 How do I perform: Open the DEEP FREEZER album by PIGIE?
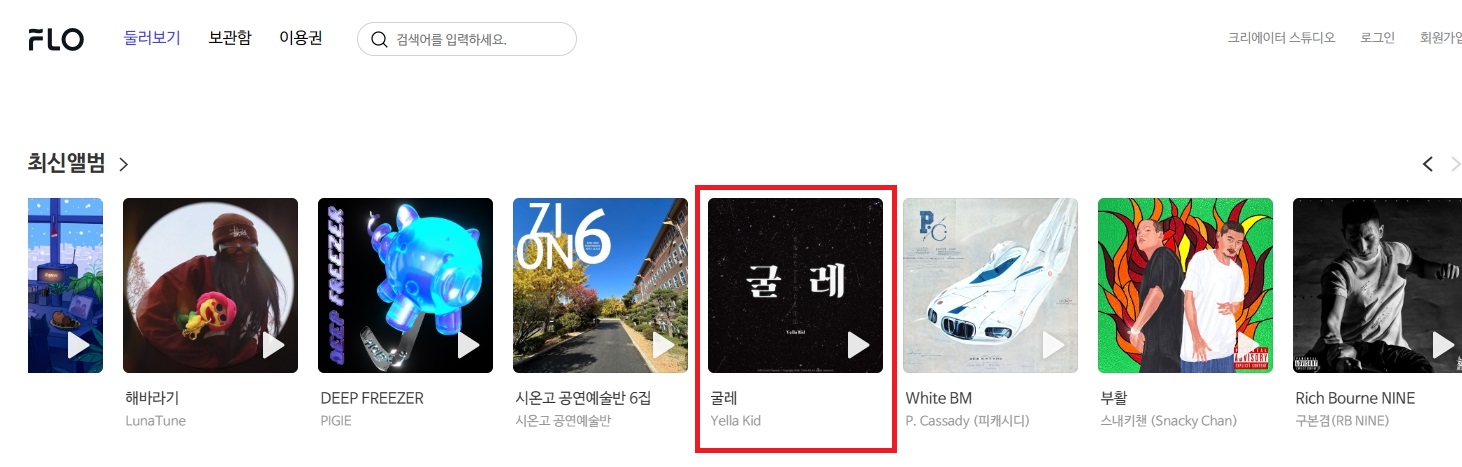405,285
